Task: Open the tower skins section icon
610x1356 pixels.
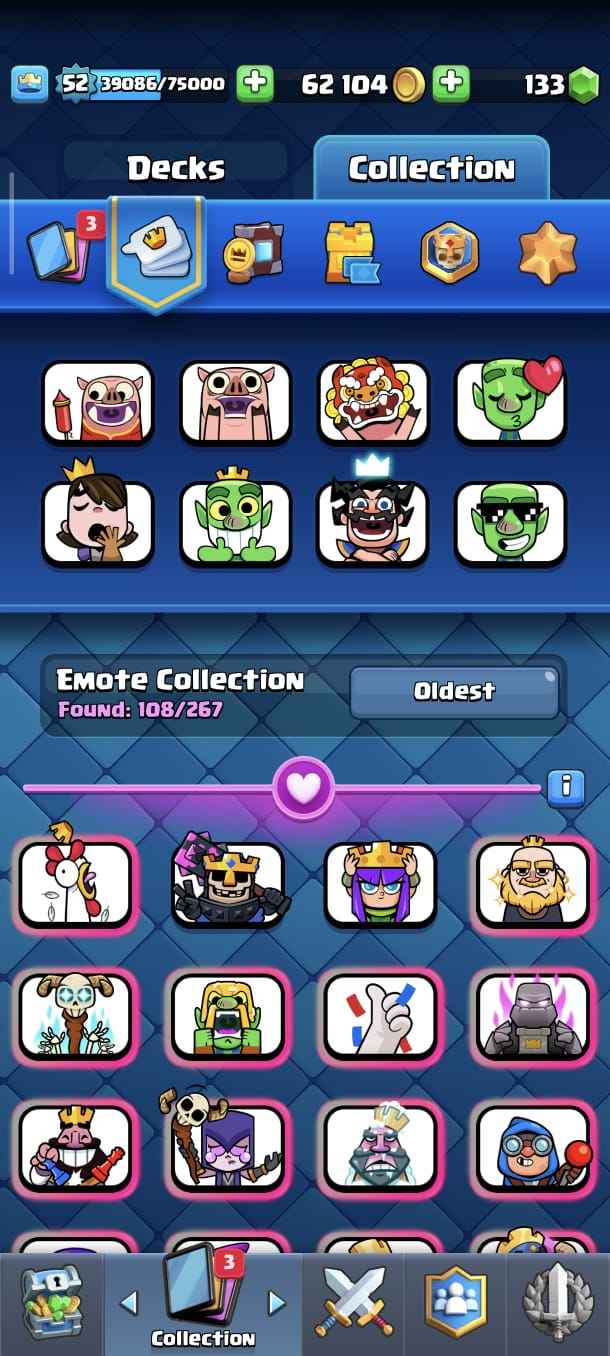Action: (x=352, y=252)
